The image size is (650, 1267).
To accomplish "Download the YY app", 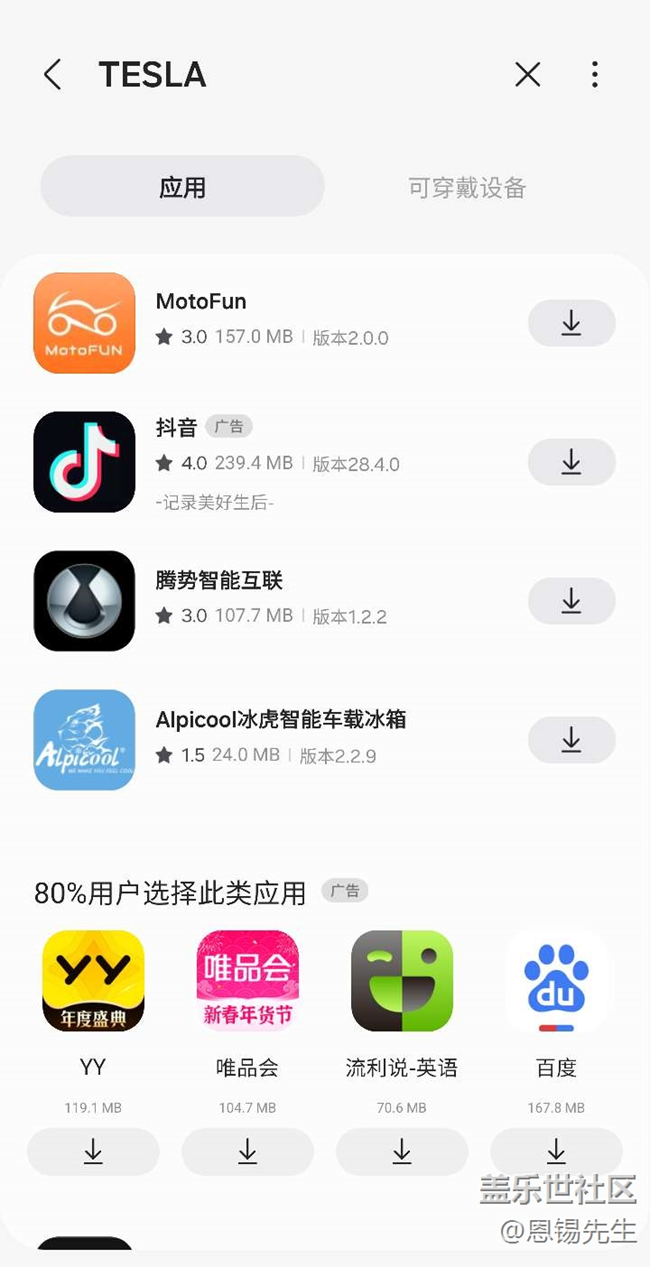I will click(93, 1152).
